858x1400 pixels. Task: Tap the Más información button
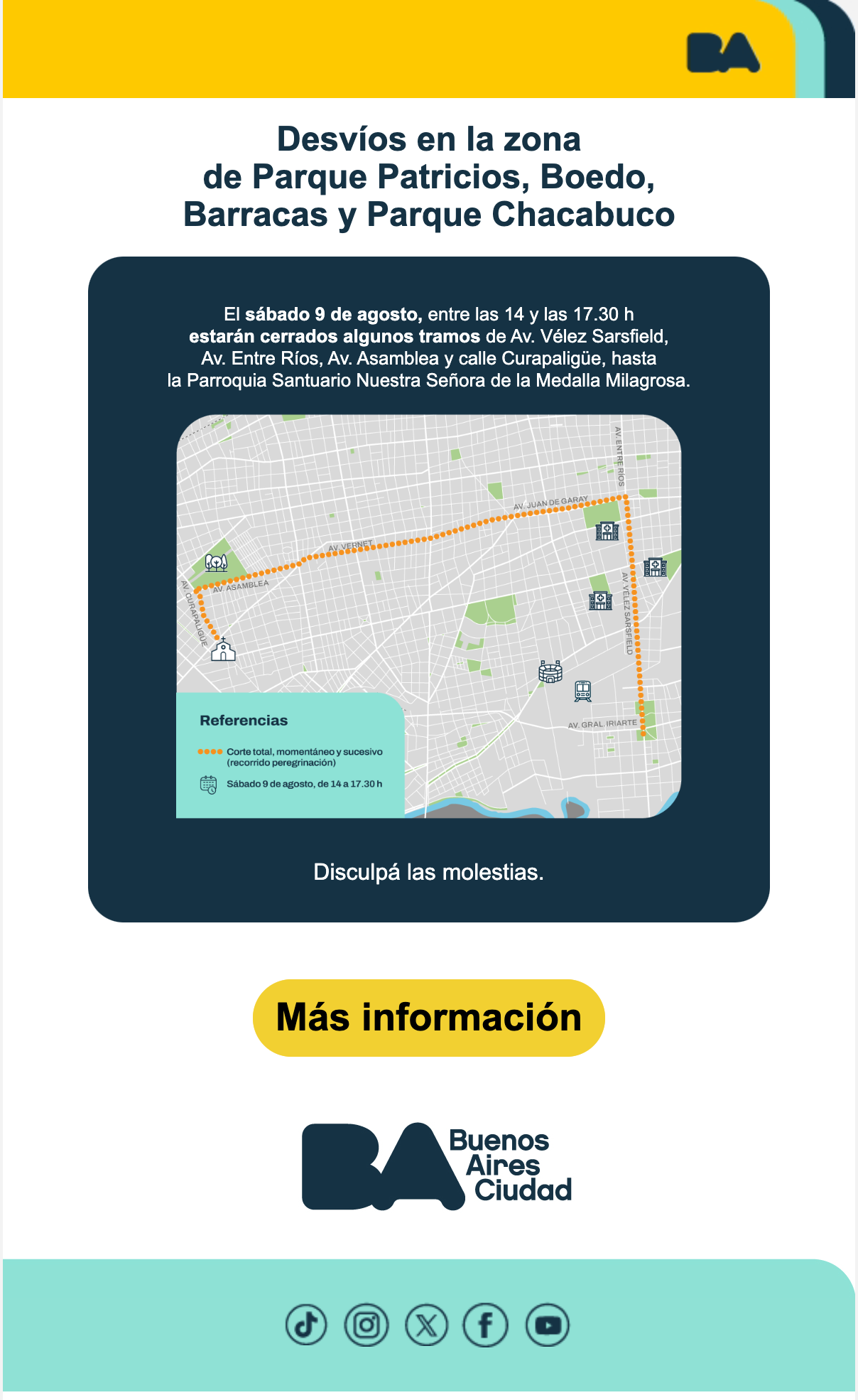pyautogui.click(x=428, y=1018)
